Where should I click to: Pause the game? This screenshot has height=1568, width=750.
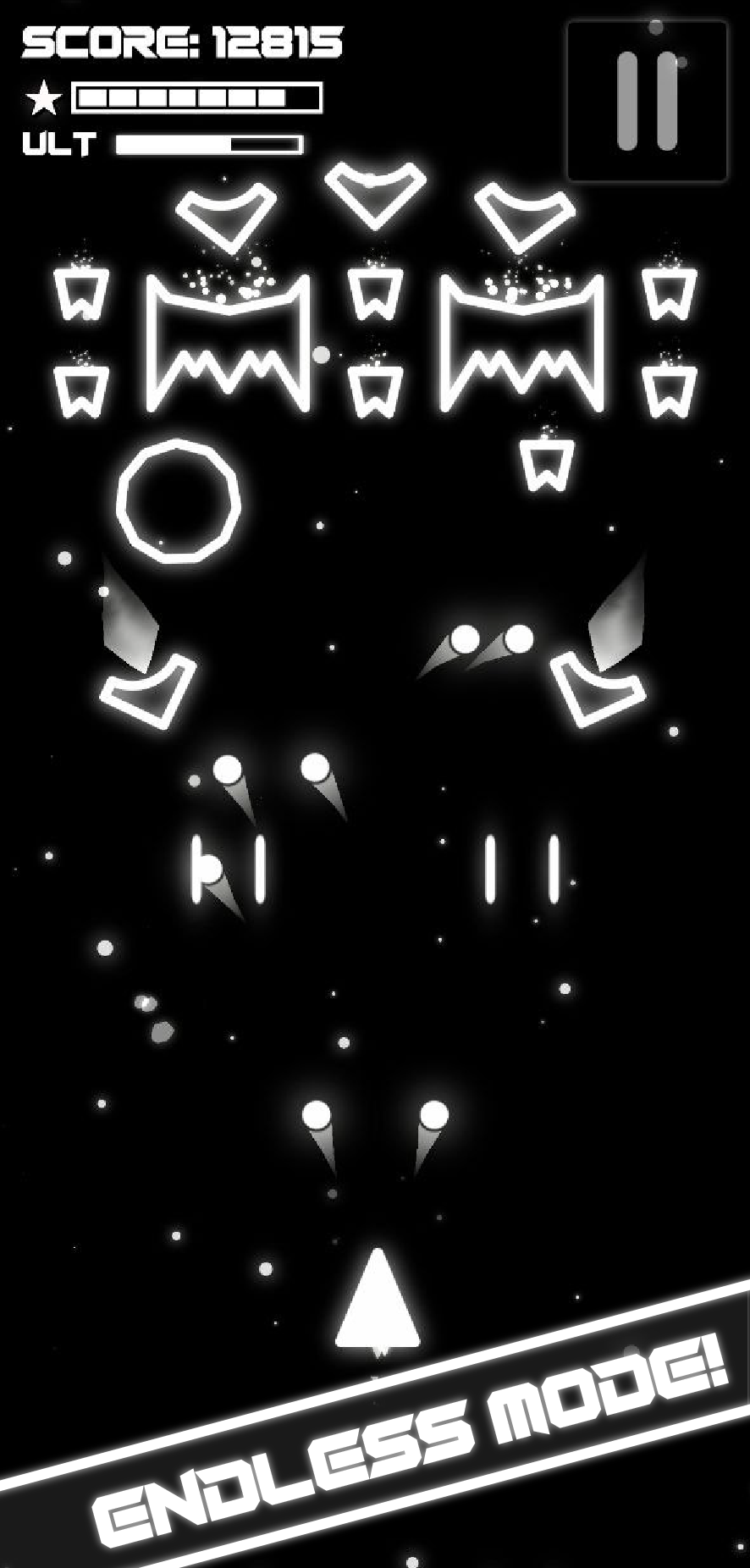click(x=647, y=102)
